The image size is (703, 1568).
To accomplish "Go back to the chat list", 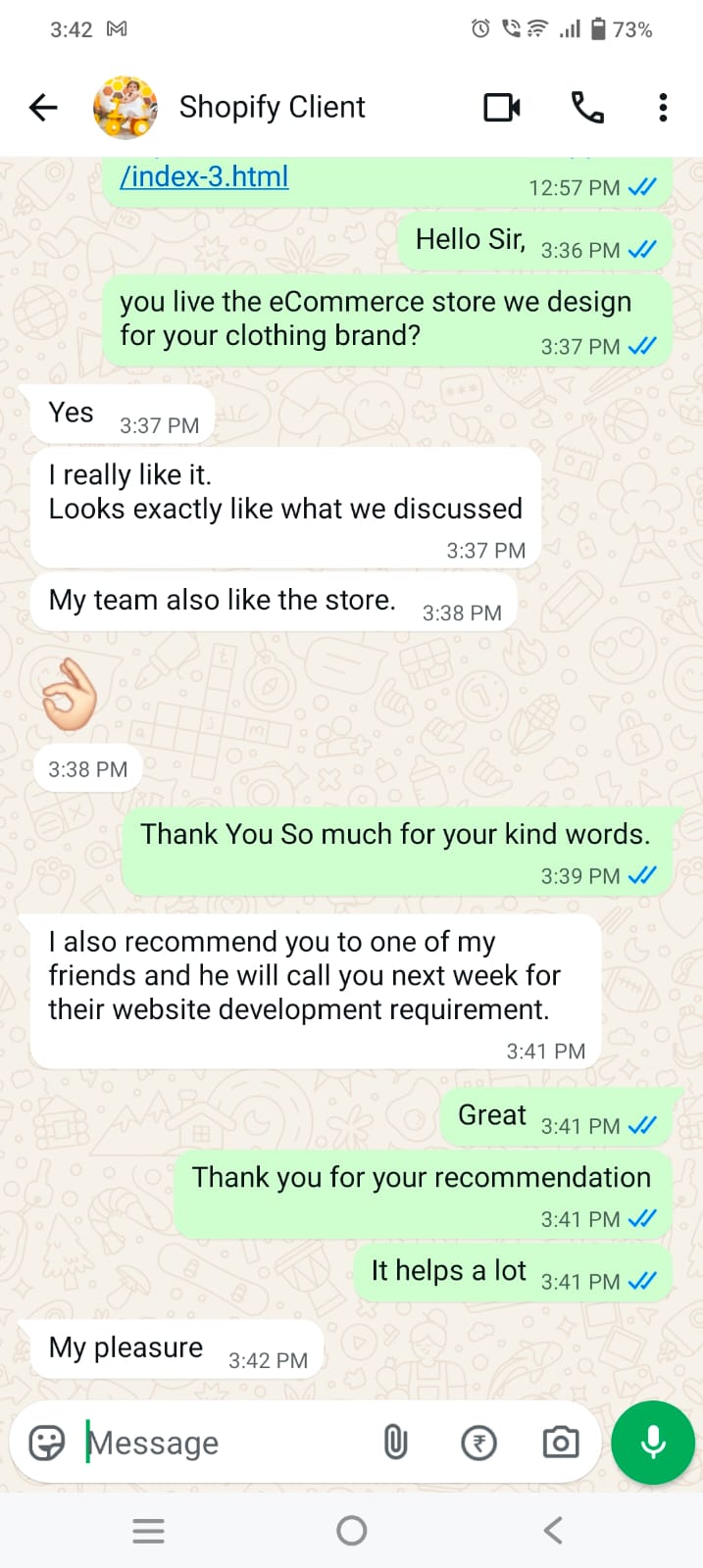I will click(43, 107).
